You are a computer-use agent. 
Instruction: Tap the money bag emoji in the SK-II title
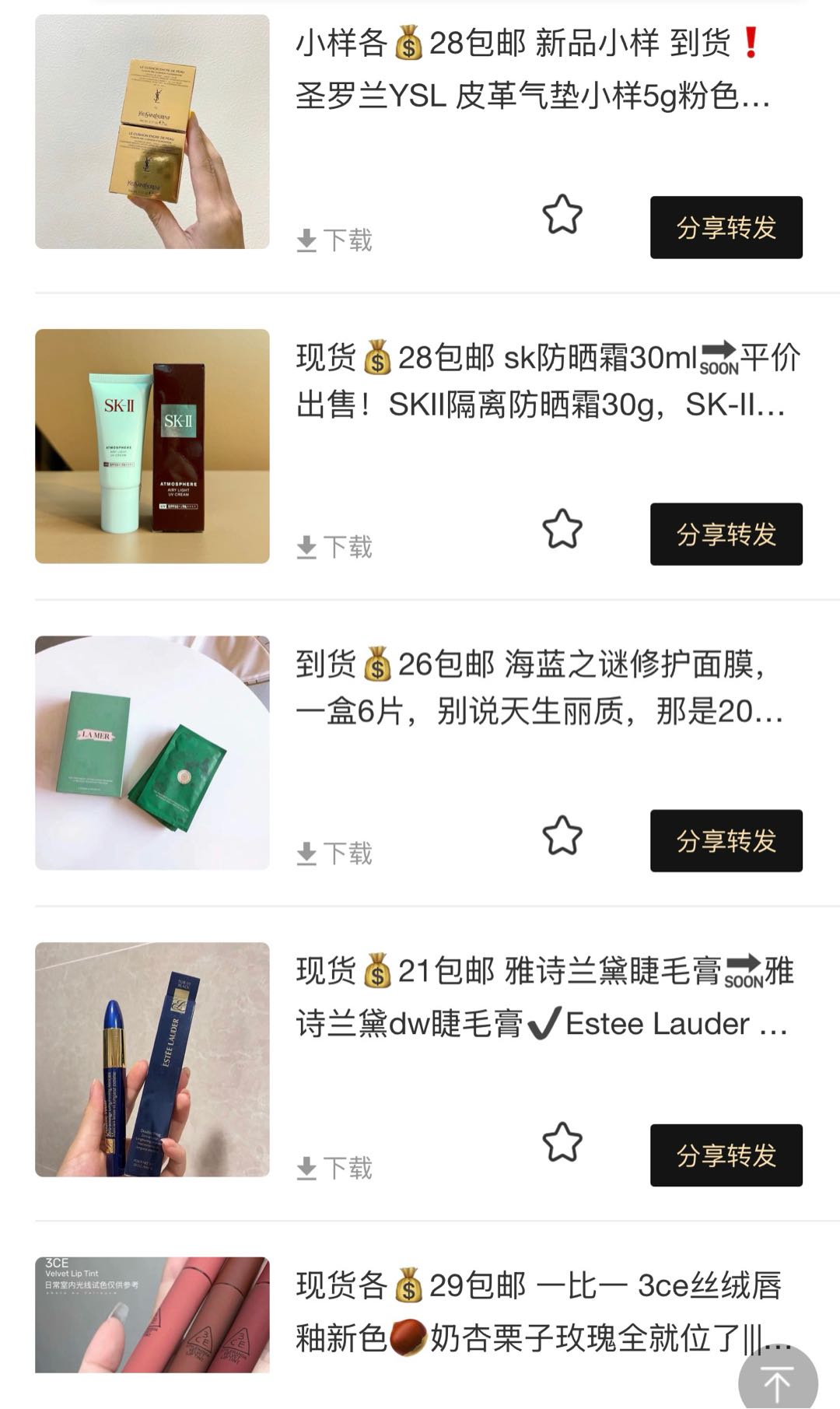point(376,359)
